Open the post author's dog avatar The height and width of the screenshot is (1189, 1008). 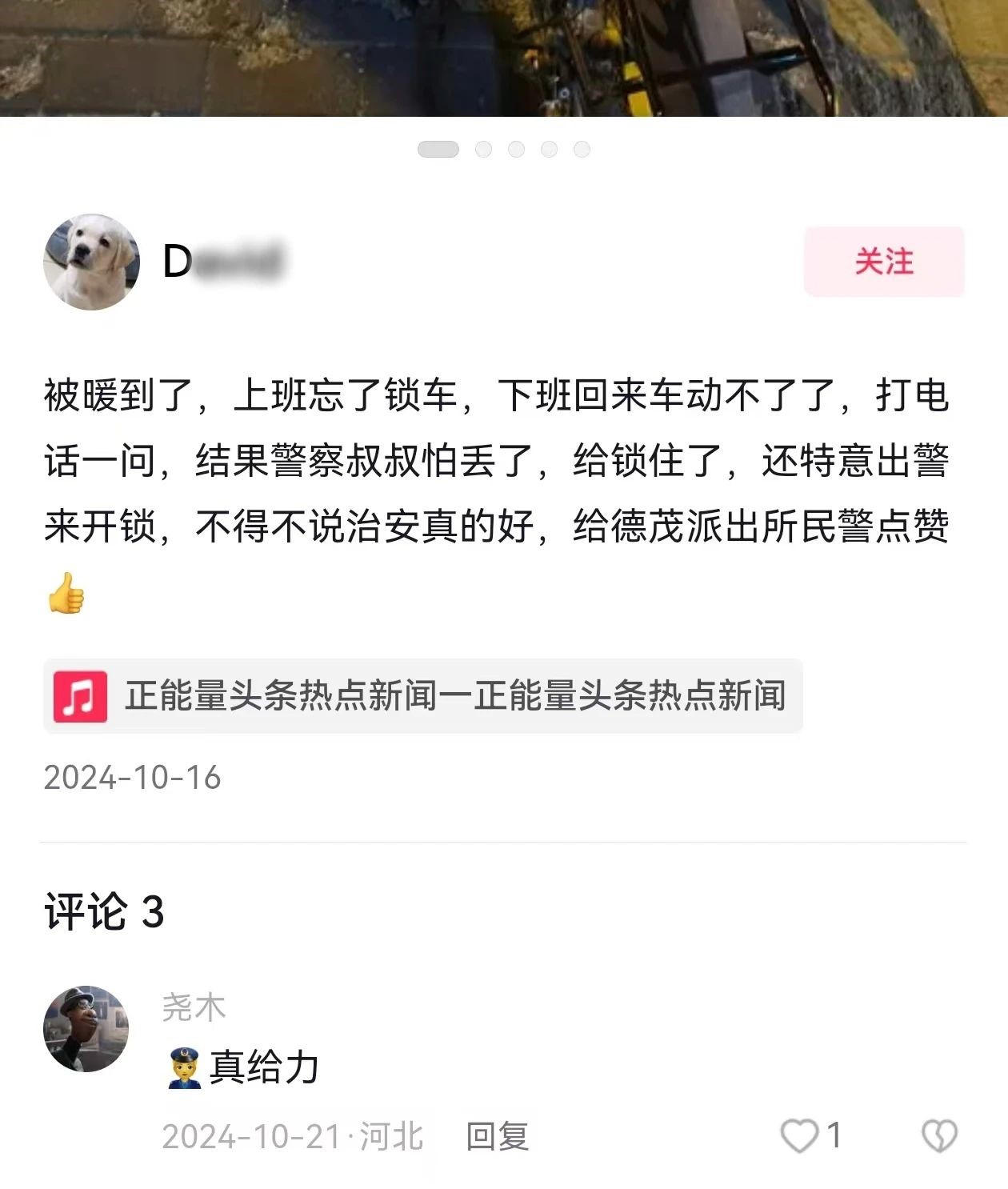click(x=91, y=262)
